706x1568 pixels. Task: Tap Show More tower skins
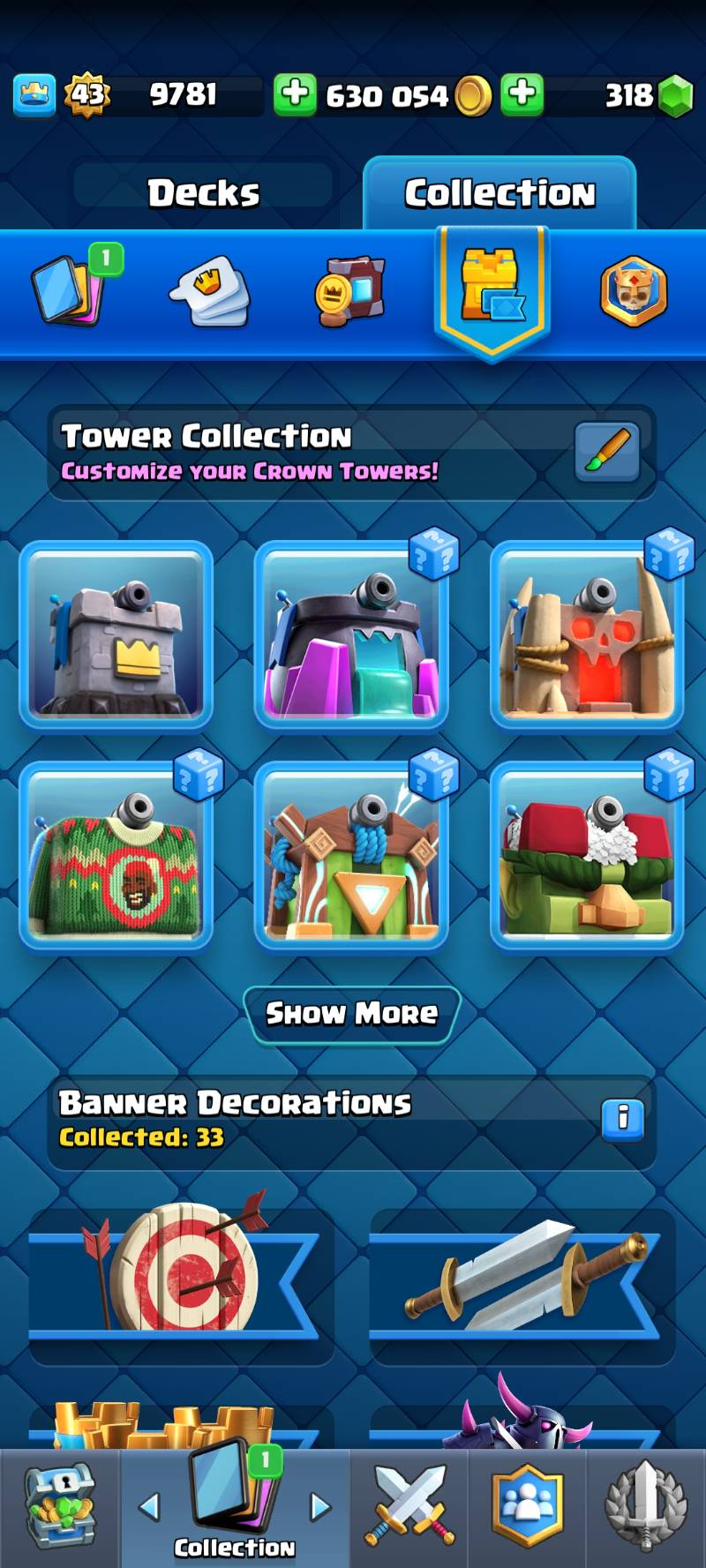pyautogui.click(x=351, y=1013)
